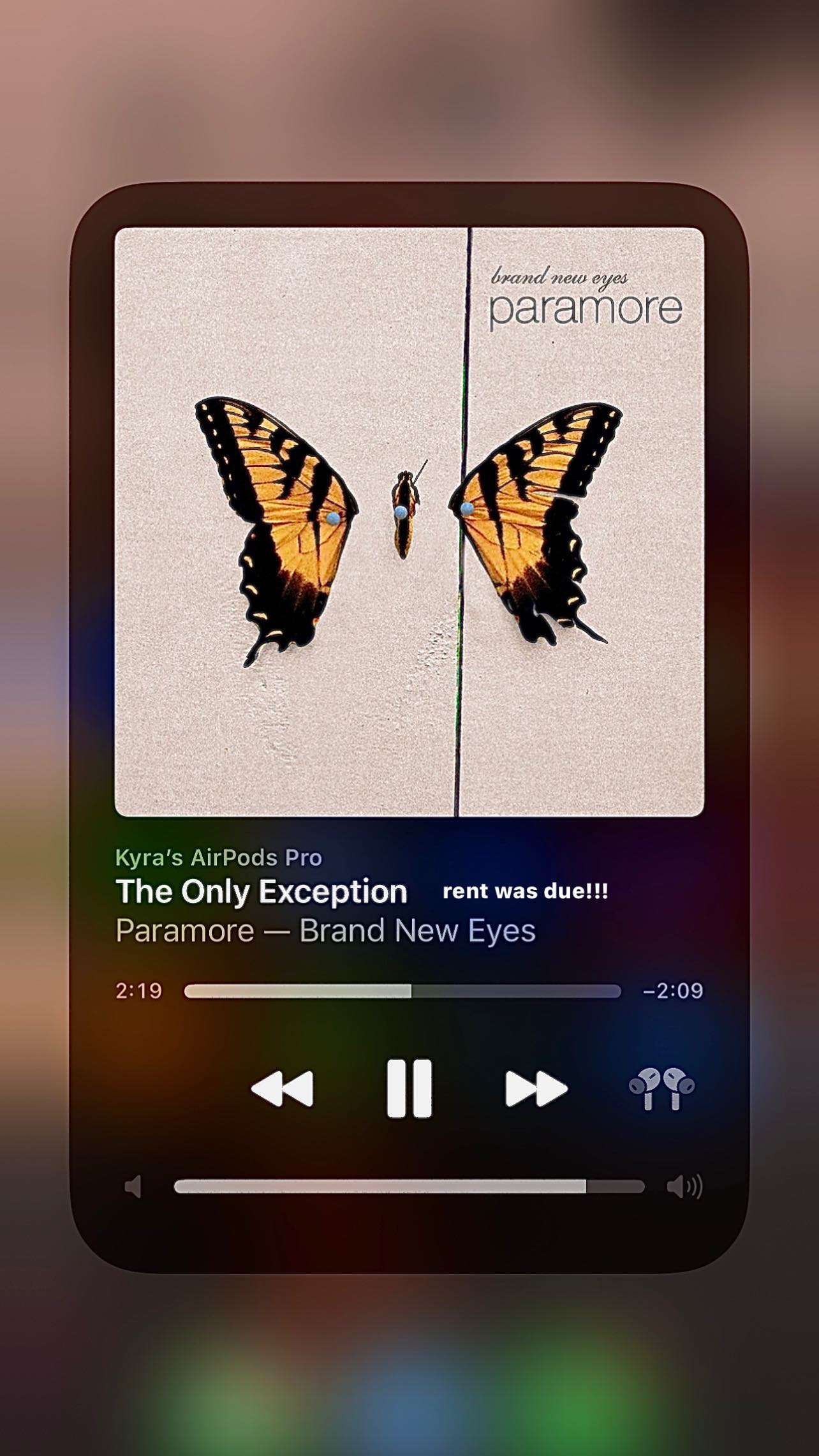Viewport: 819px width, 1456px height.
Task: Open the AirPods audio output picker
Action: [661, 1088]
